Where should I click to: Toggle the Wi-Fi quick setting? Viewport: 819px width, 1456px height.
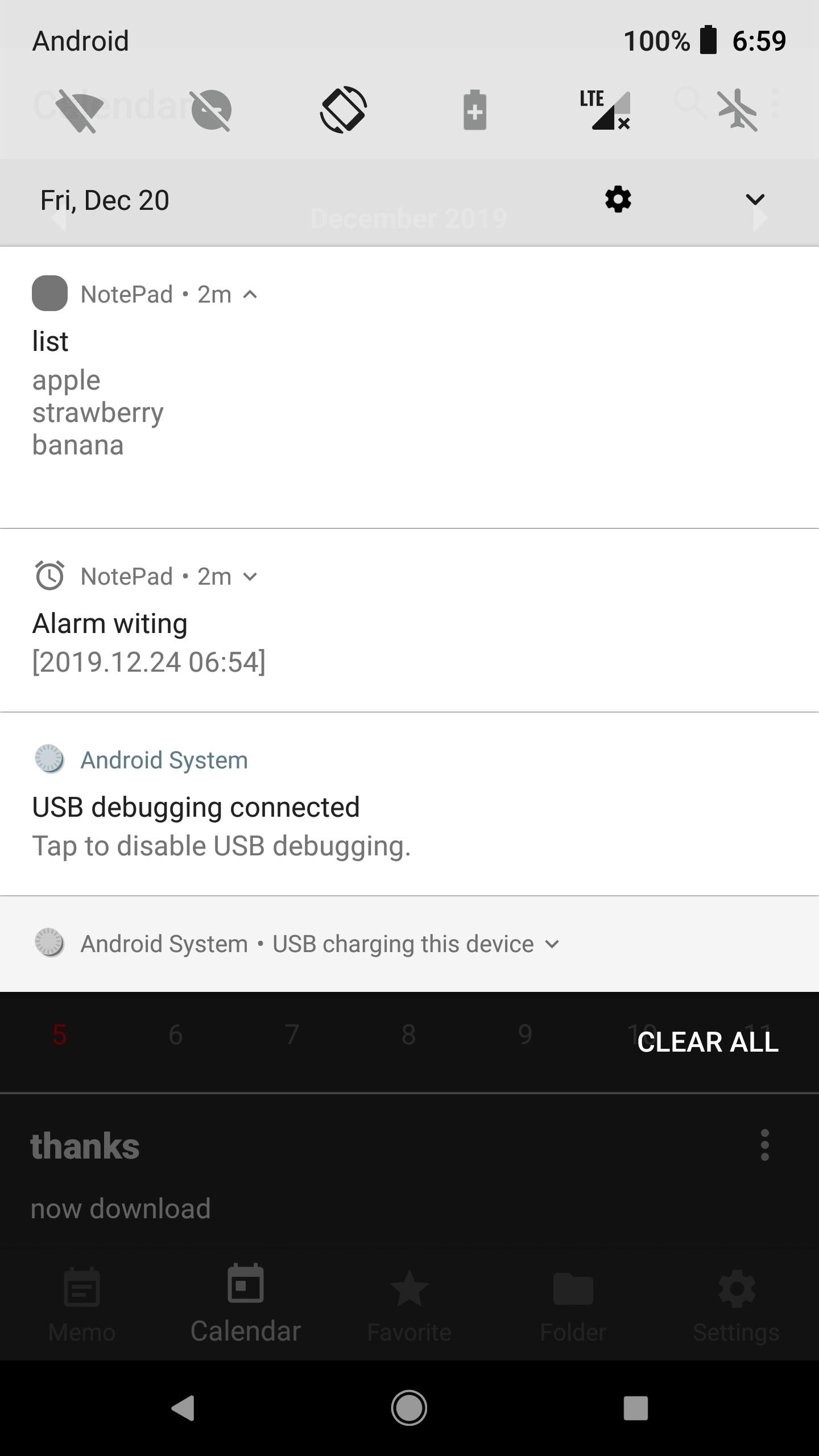tap(78, 110)
